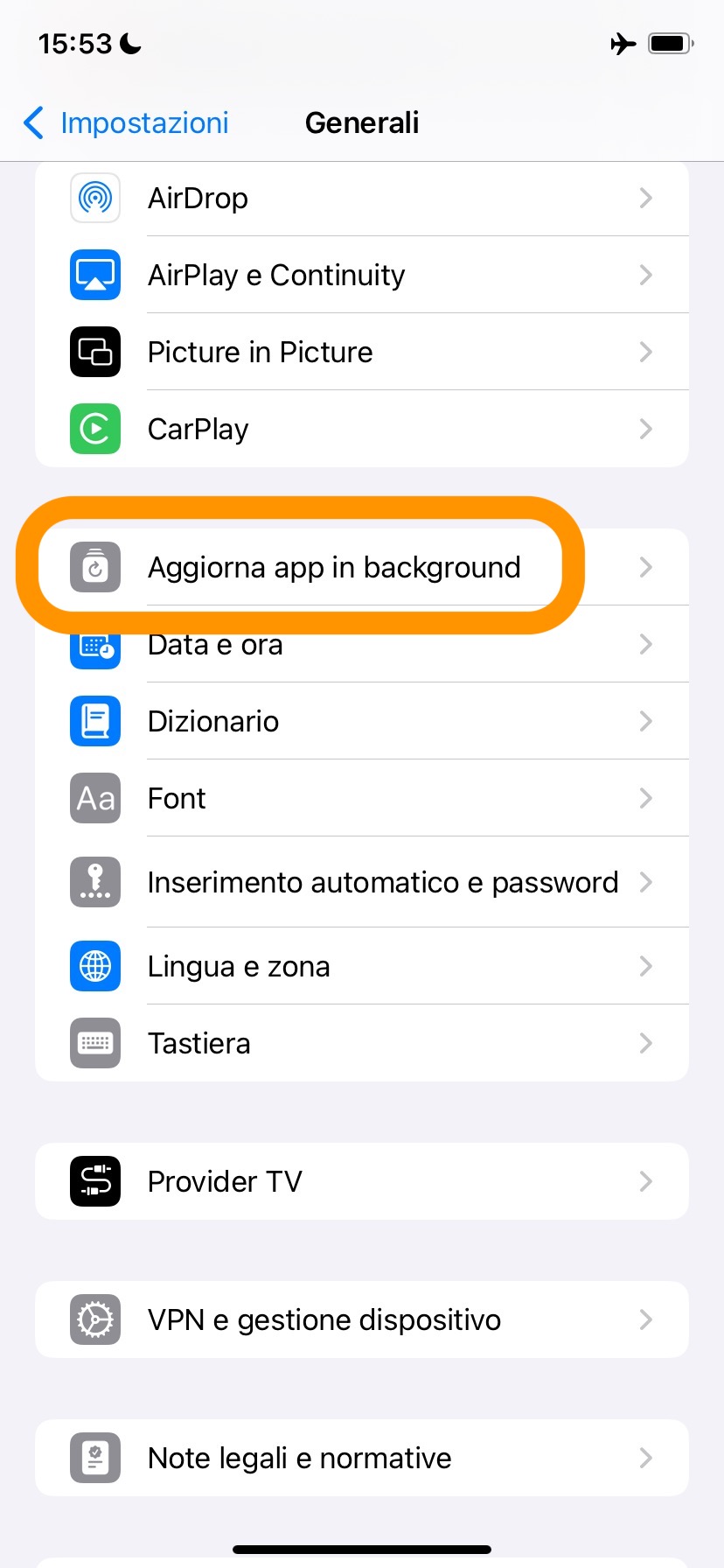Select Picture in Picture
Image resolution: width=724 pixels, height=1568 pixels.
click(x=361, y=353)
